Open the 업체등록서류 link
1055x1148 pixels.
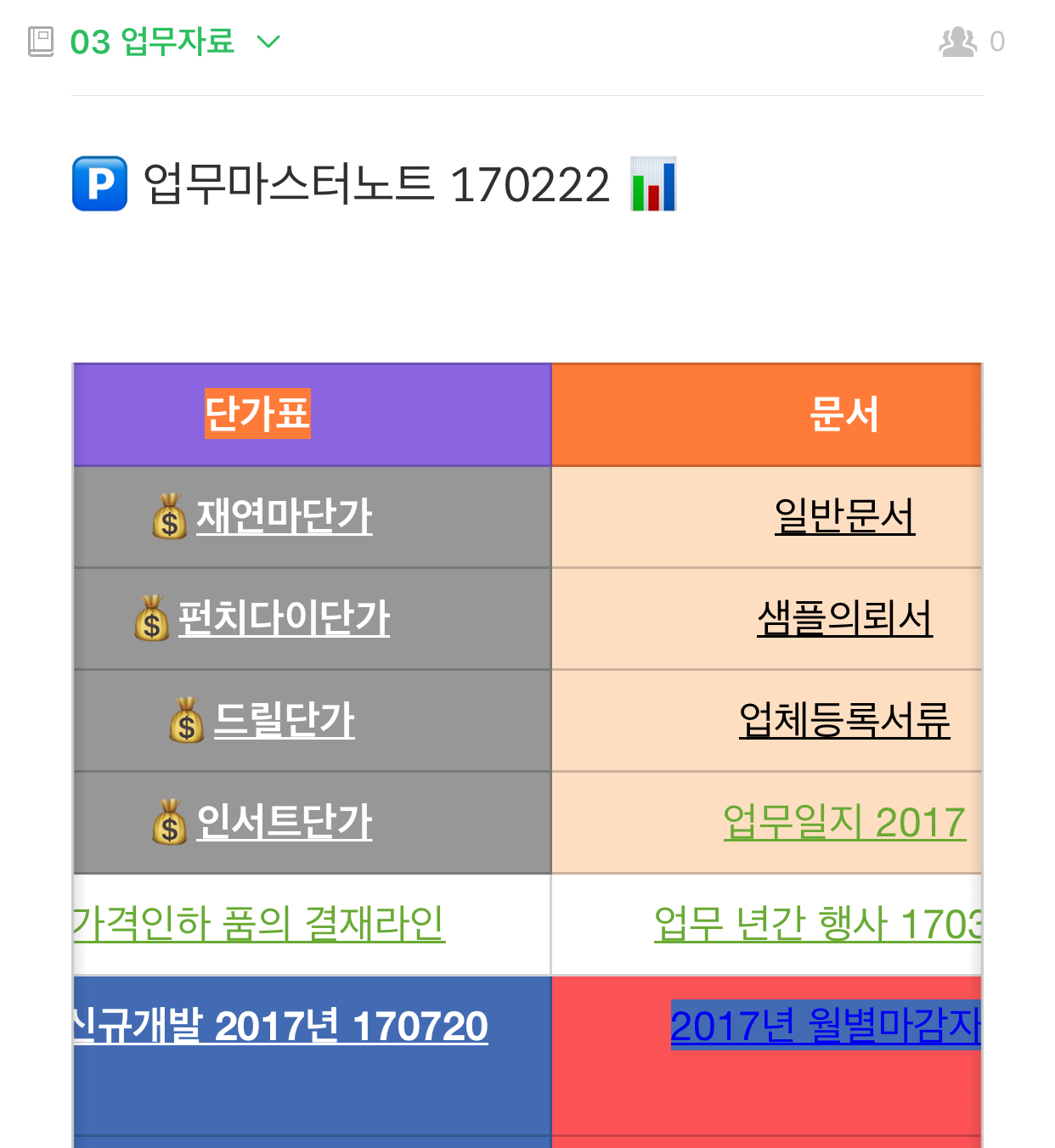(844, 720)
